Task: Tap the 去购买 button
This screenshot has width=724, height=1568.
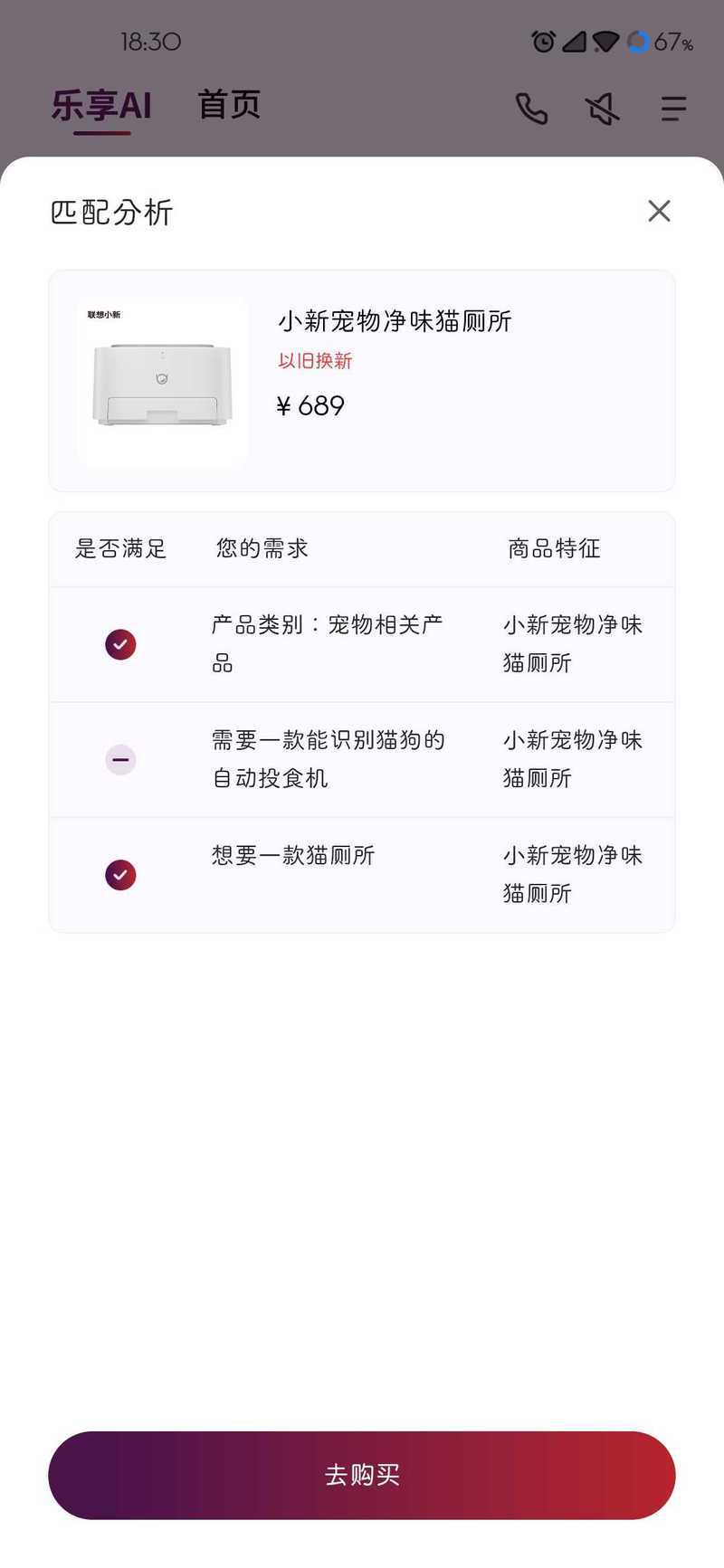Action: point(362,1474)
